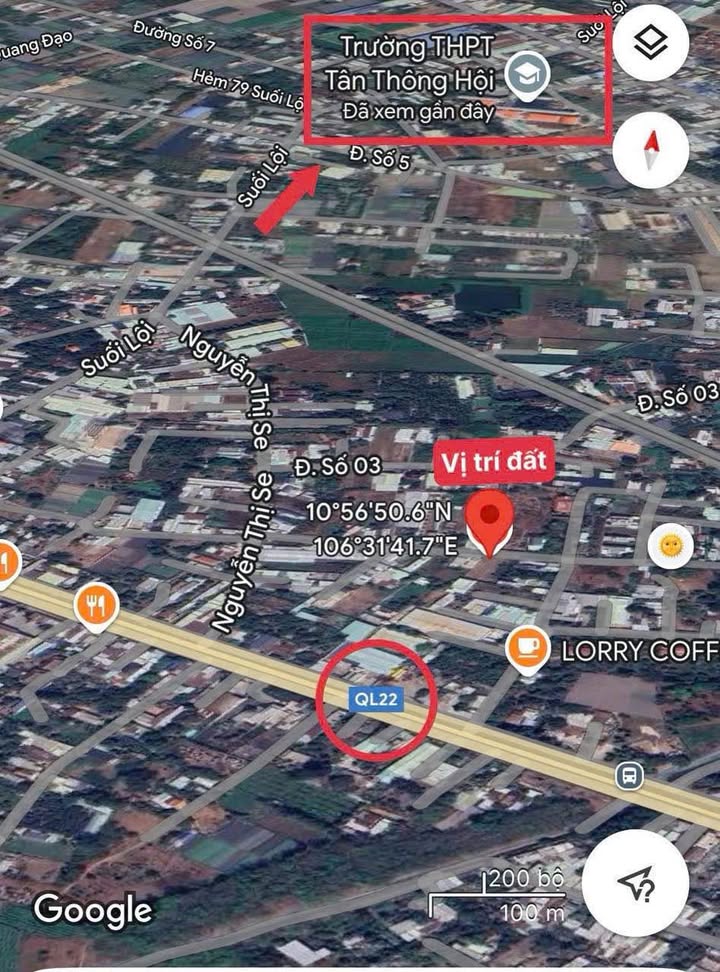720x972 pixels.
Task: Select the restaurant marker near Nguyễn Thị Se
Action: coord(96,605)
